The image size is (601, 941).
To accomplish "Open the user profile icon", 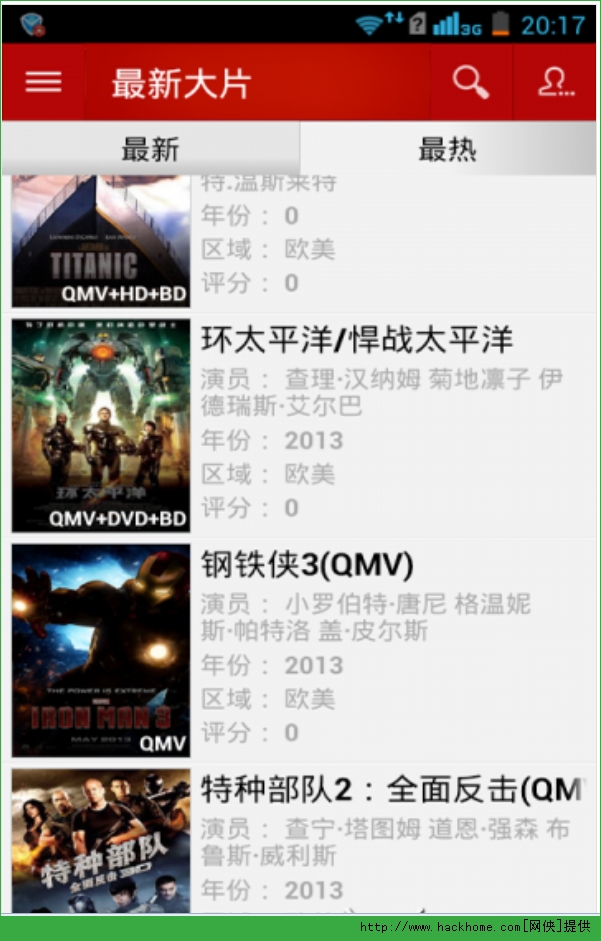I will tap(555, 82).
